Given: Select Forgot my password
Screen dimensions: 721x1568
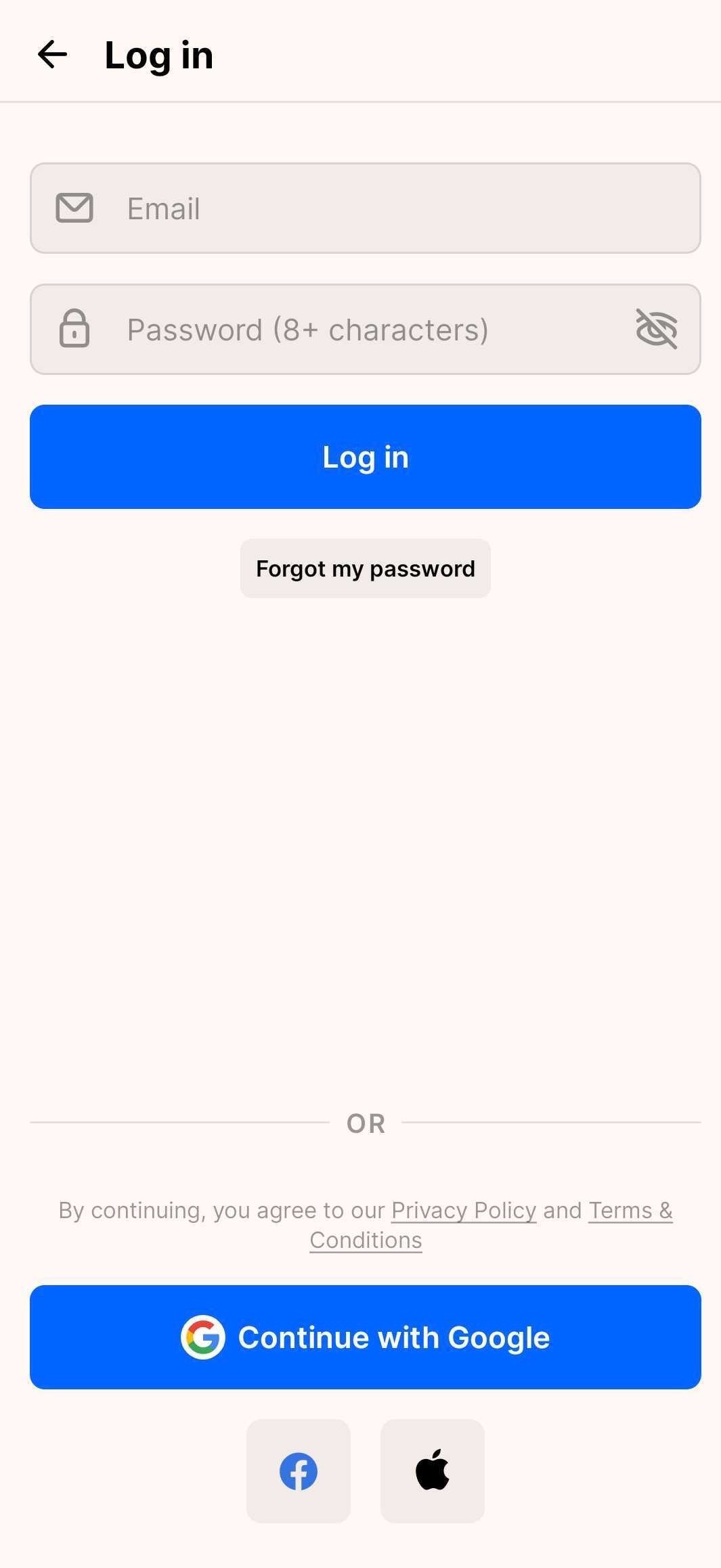Looking at the screenshot, I should pyautogui.click(x=365, y=568).
